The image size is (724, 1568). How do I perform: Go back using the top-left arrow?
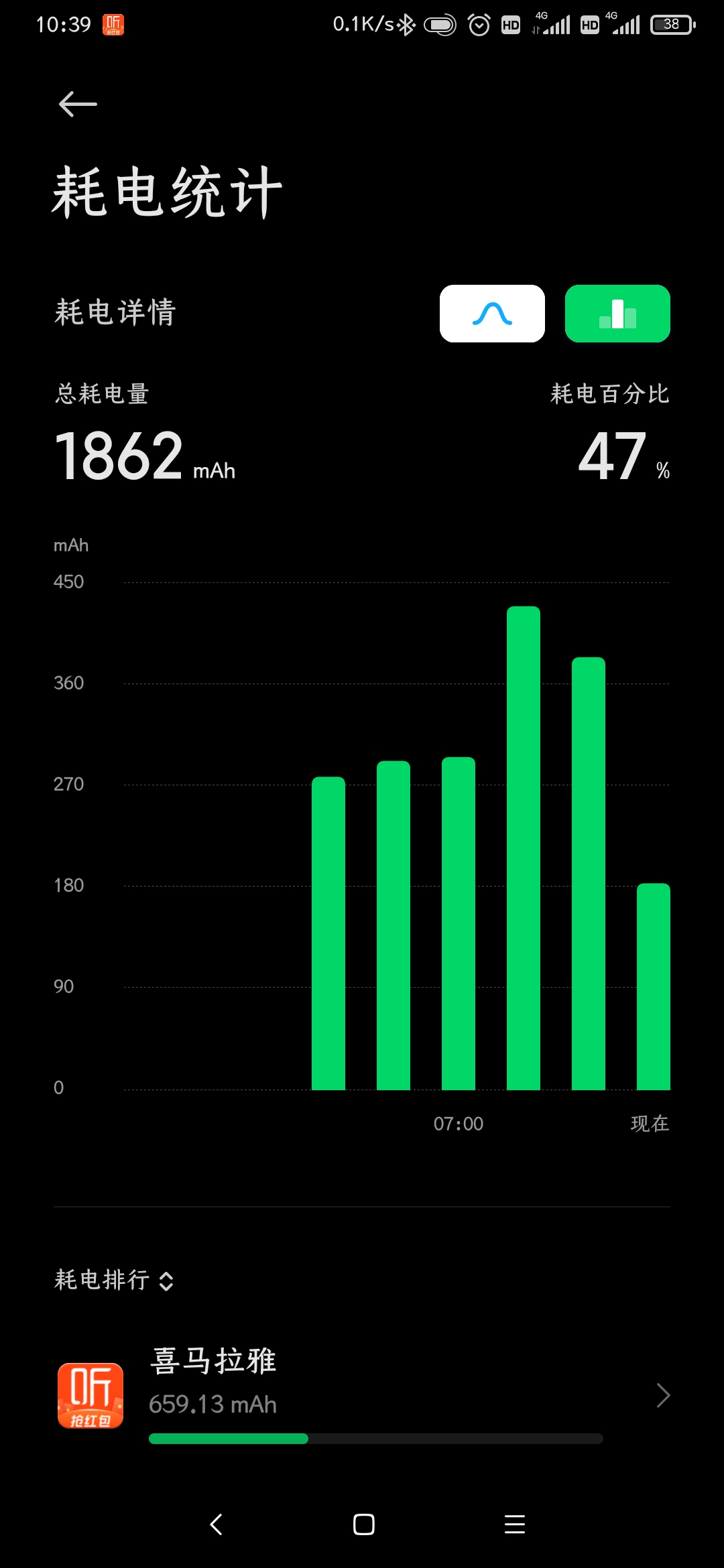click(x=78, y=104)
